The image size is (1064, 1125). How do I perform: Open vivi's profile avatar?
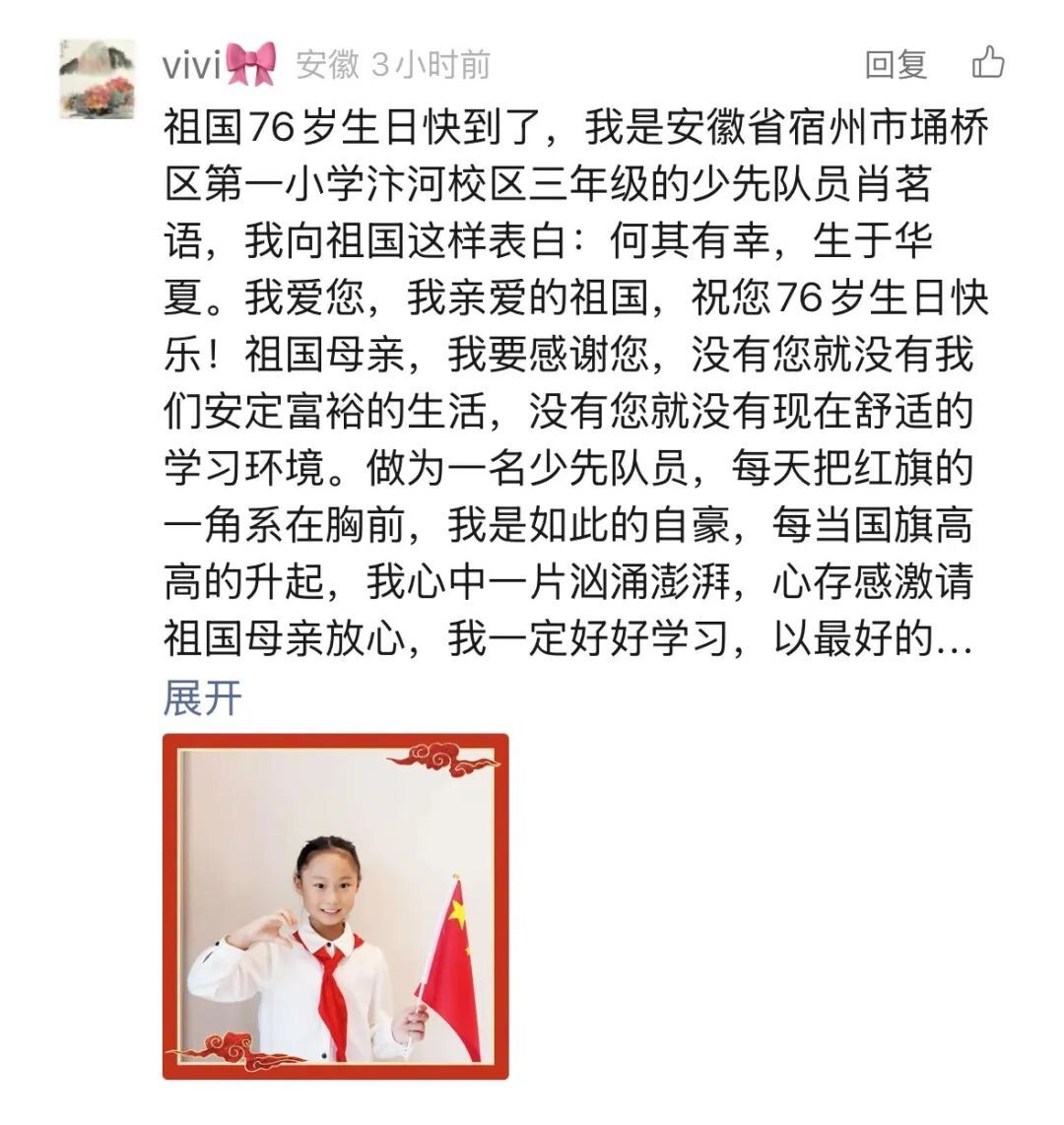pyautogui.click(x=97, y=79)
